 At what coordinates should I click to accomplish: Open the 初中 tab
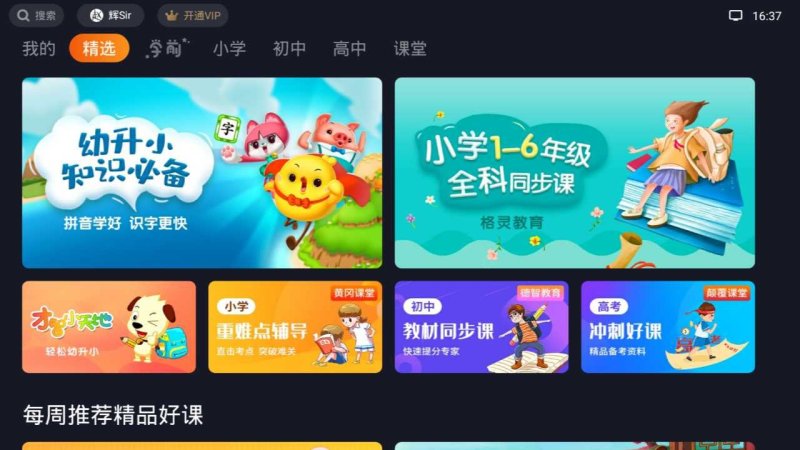(289, 48)
